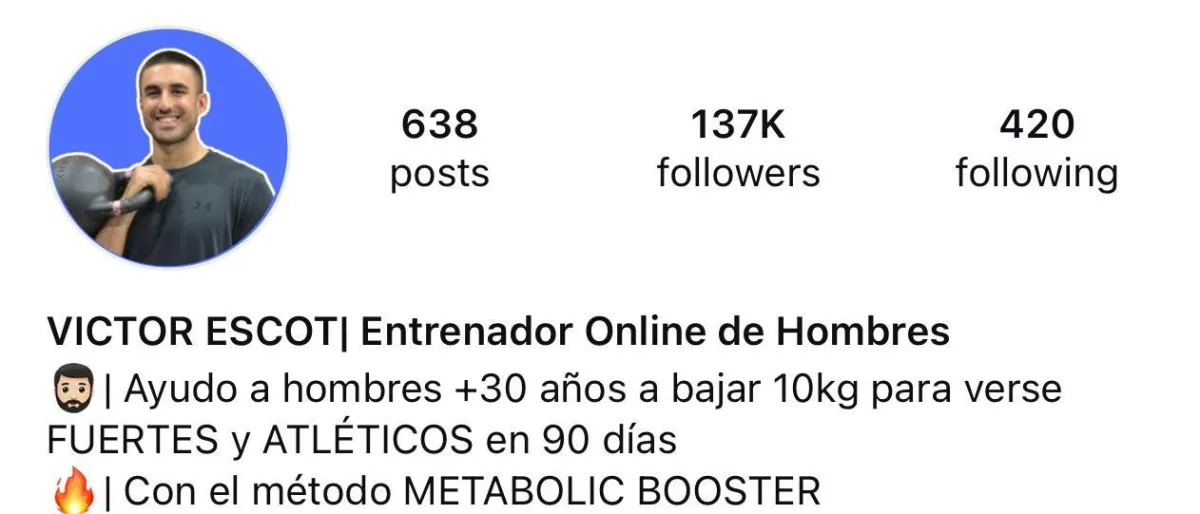This screenshot has width=1200, height=514.
Task: View the 137K followers list
Action: pos(738,150)
